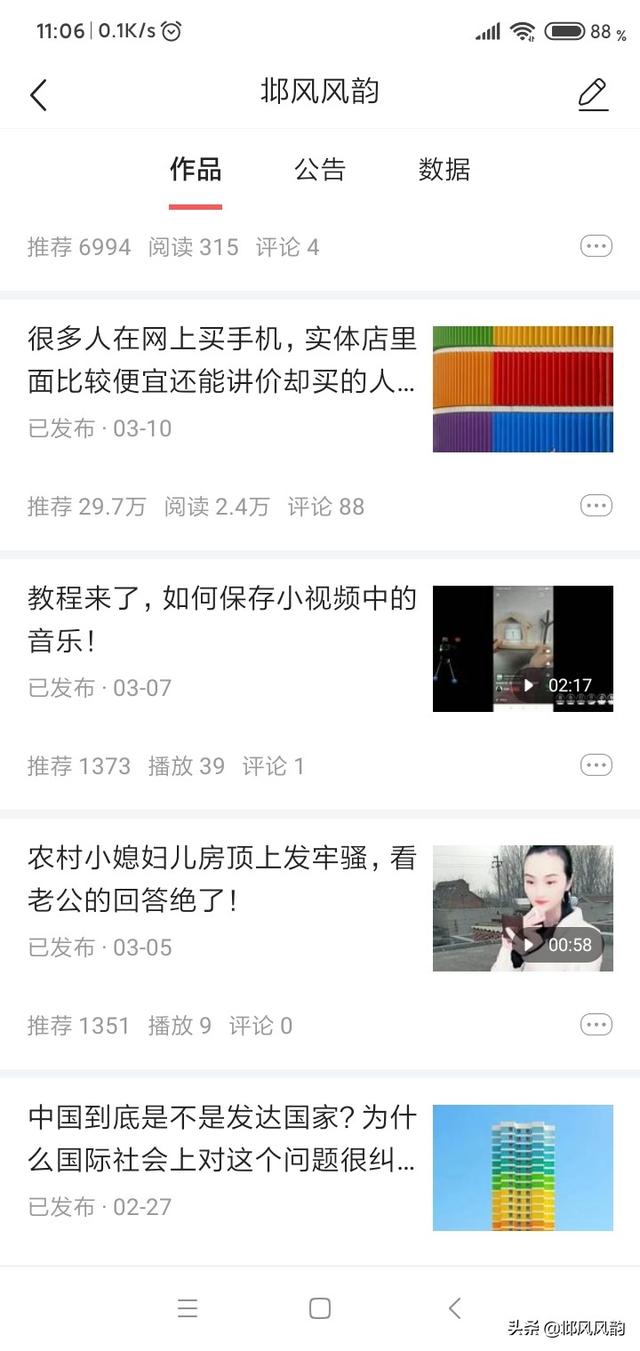Open the 农村小媳妇儿房顶上发牢骚 post
Screen dimensions: 640x1351
[222, 880]
